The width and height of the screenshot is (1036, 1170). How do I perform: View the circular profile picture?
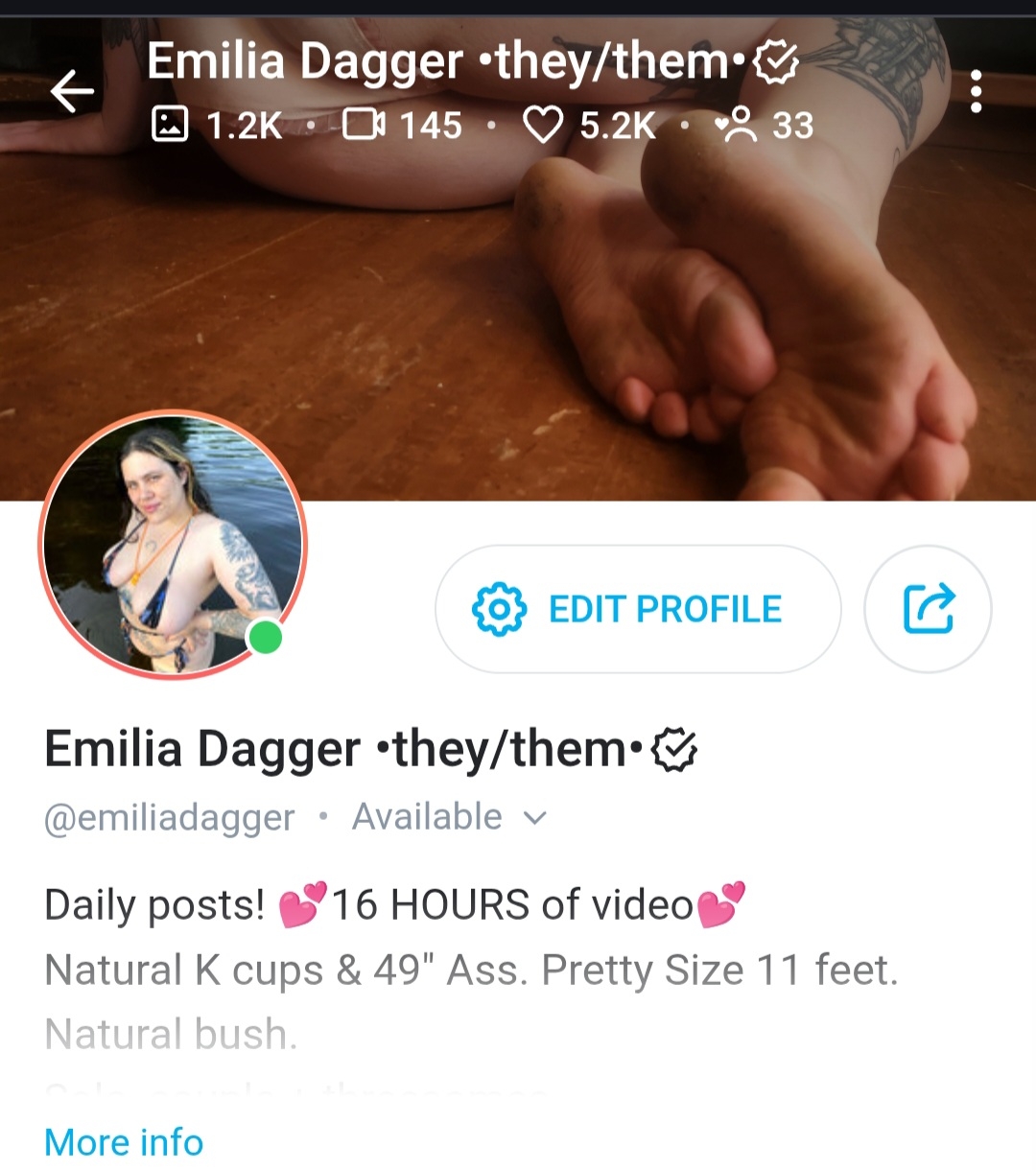pos(173,545)
